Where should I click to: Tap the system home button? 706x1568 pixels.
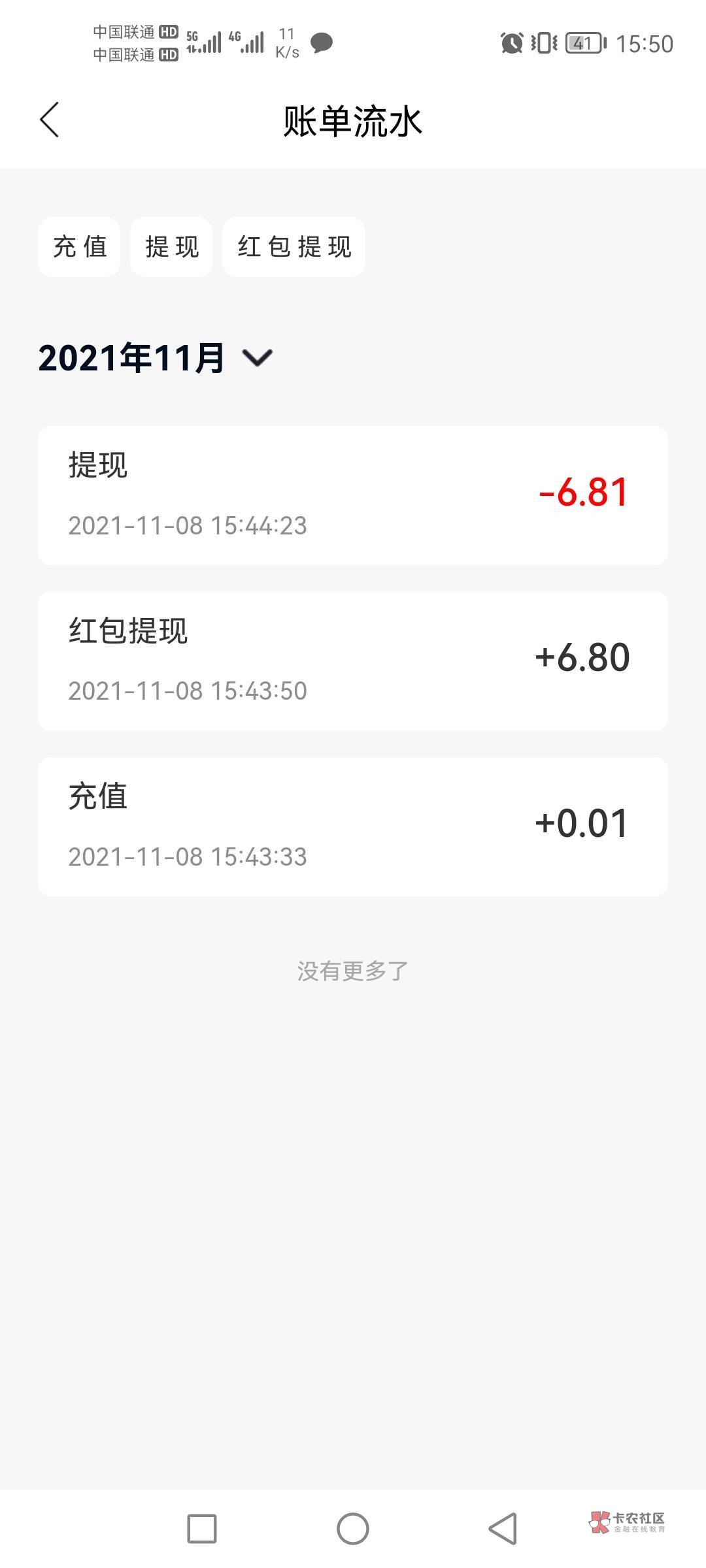[353, 1529]
